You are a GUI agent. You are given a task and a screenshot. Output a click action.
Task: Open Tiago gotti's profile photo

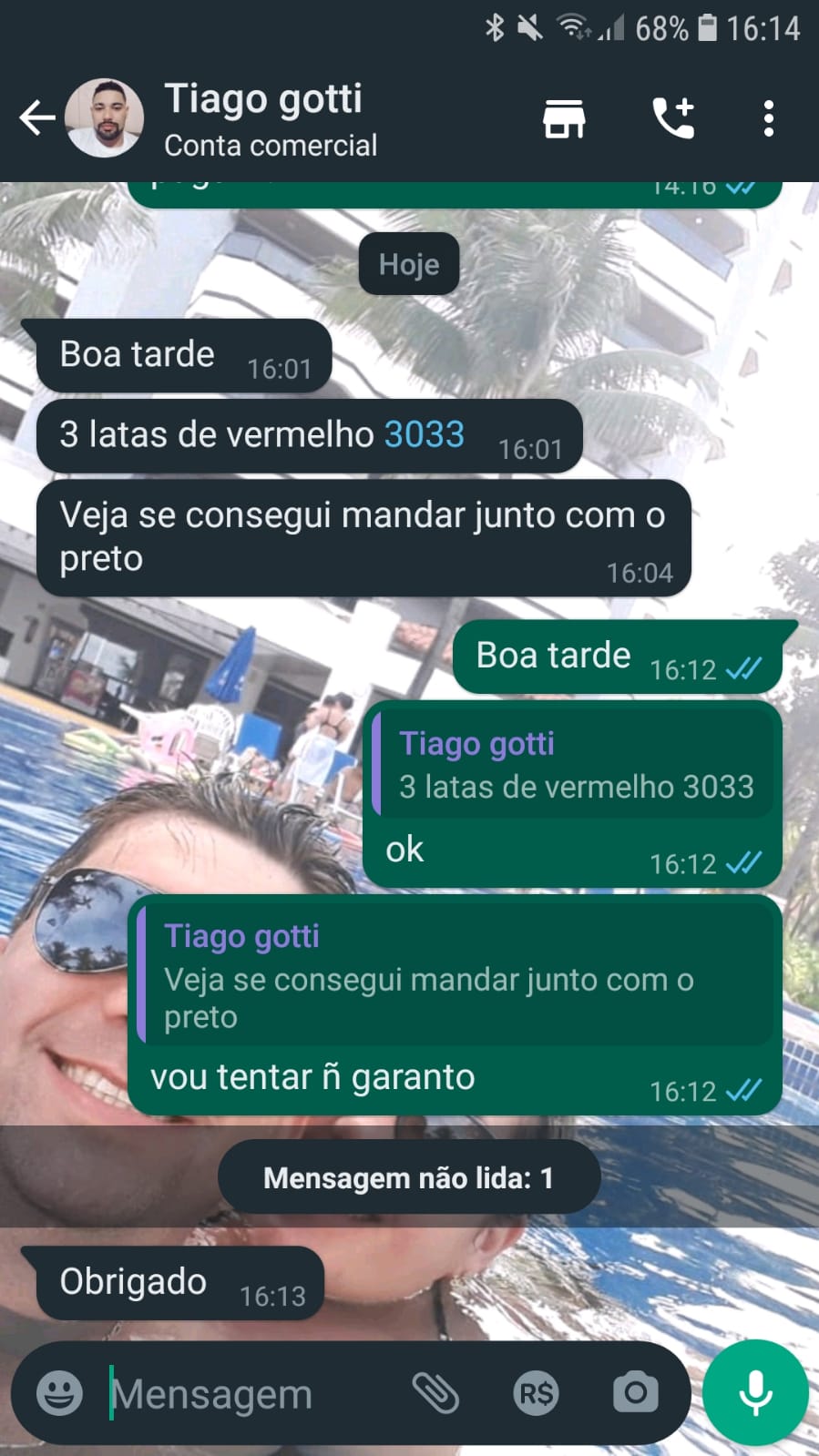[x=105, y=118]
